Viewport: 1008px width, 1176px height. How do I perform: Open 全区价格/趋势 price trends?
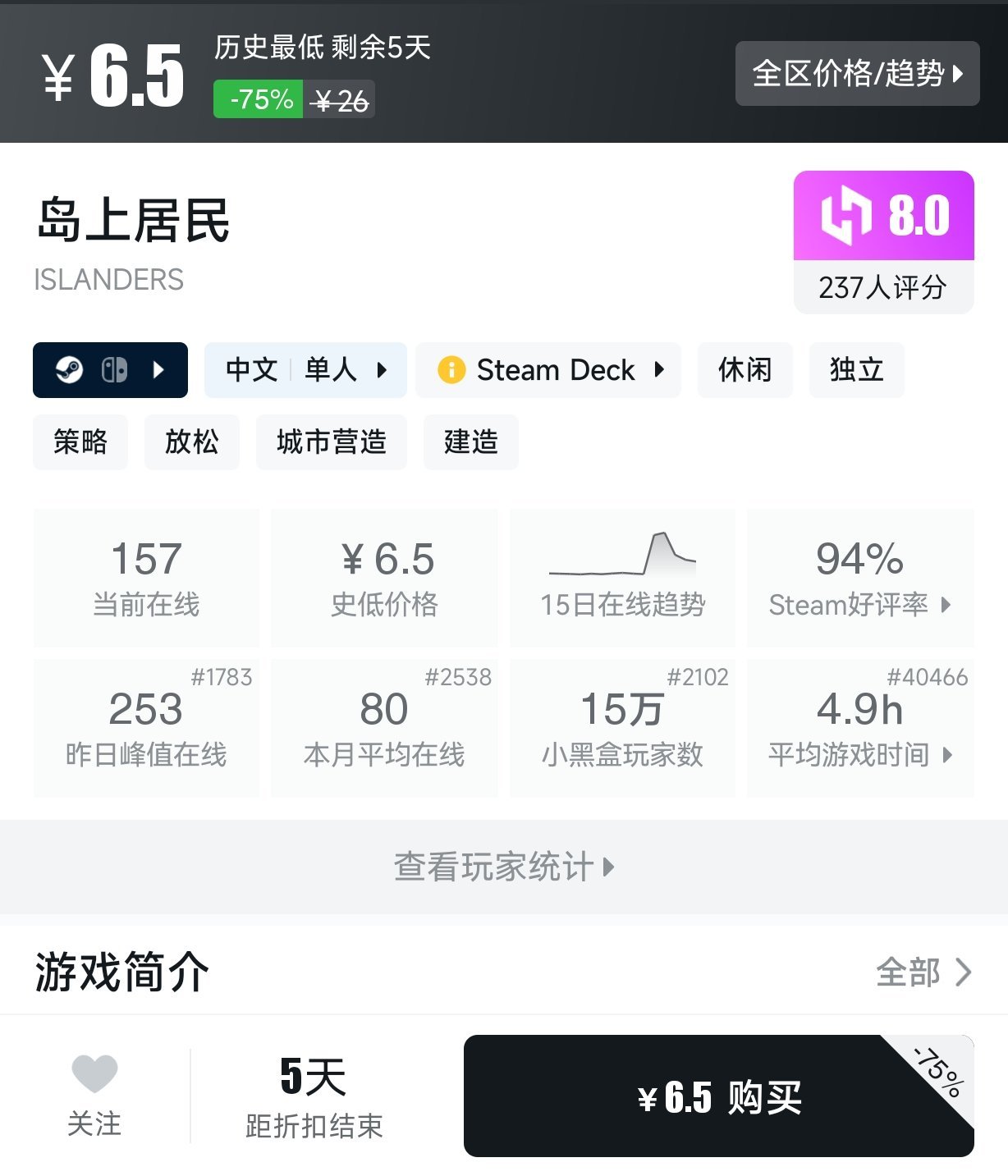856,75
